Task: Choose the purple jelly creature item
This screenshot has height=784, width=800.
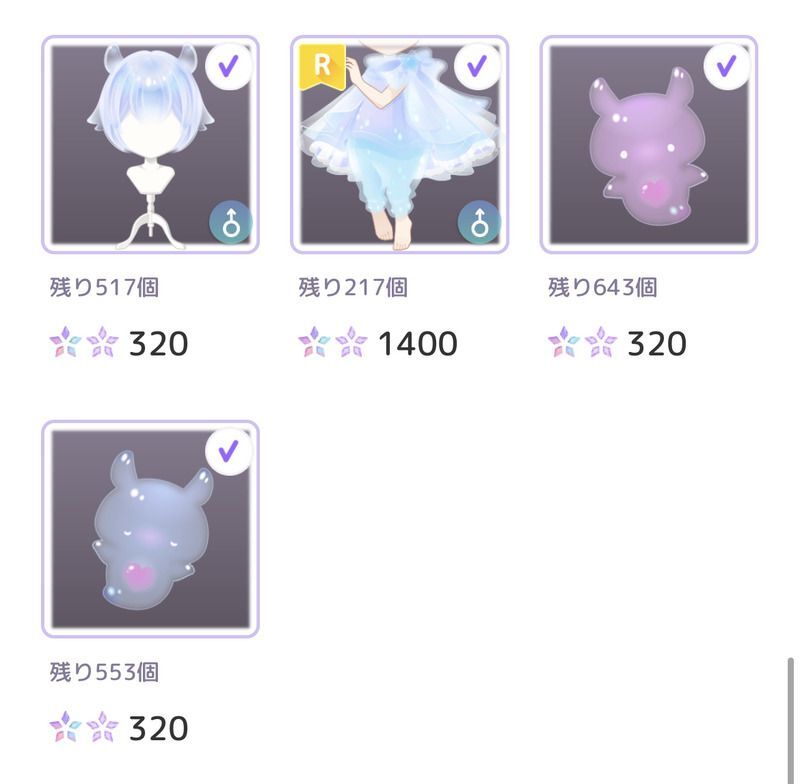Action: click(648, 145)
